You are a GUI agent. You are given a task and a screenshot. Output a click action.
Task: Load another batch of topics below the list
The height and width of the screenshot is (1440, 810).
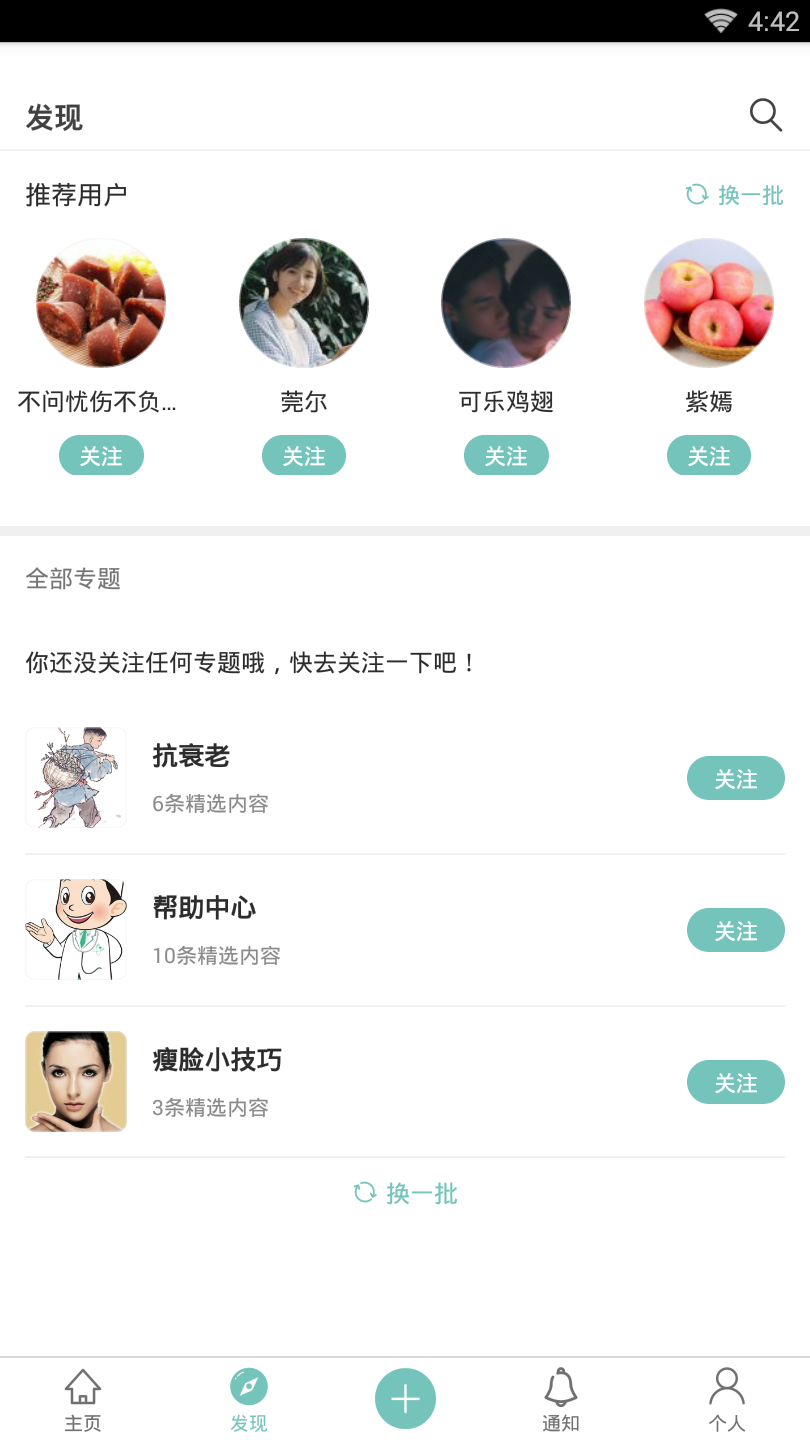pyautogui.click(x=406, y=1193)
